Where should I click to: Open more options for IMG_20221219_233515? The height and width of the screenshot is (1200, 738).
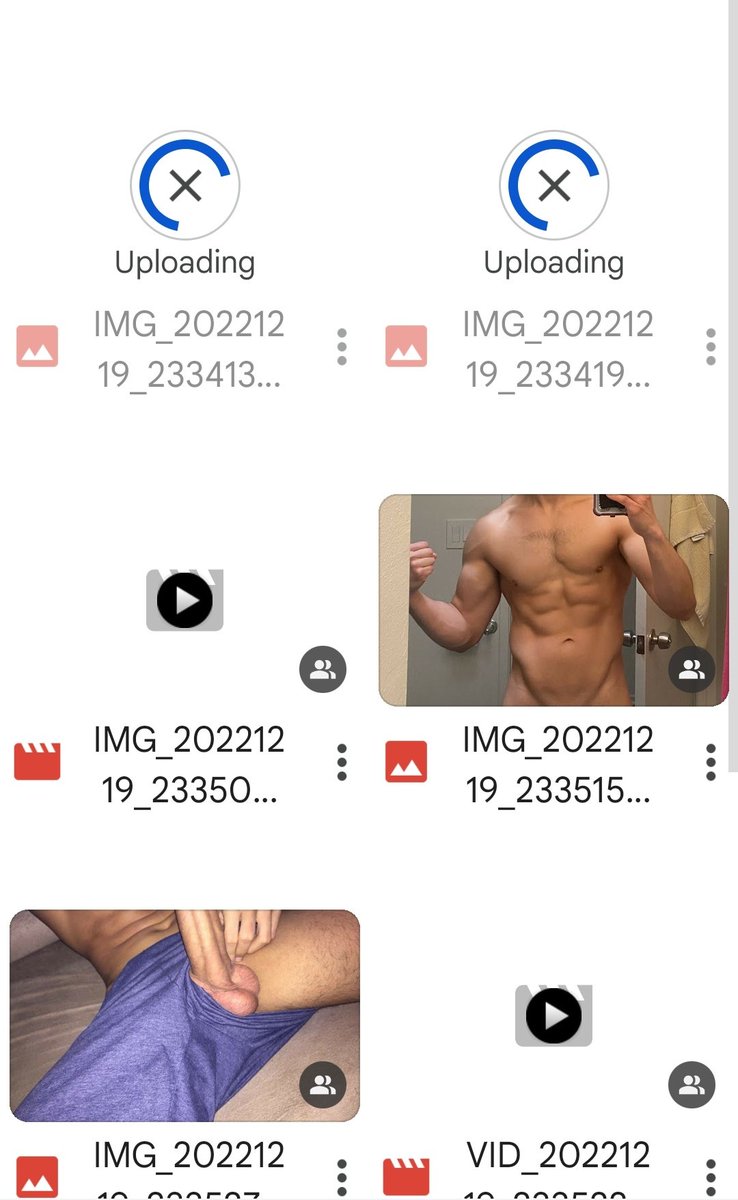tap(711, 762)
